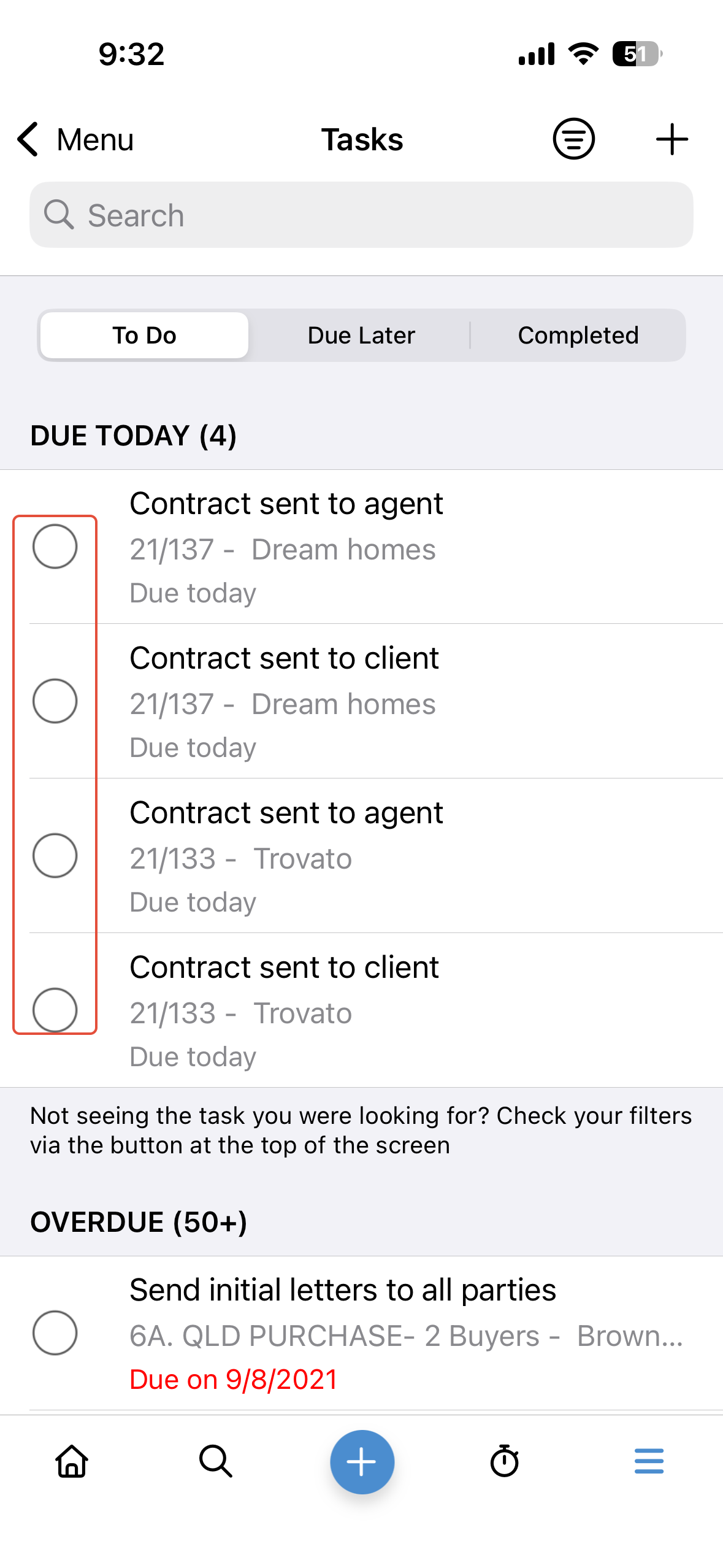This screenshot has height=1568, width=723.
Task: Switch to the Completed segment
Action: (x=578, y=336)
